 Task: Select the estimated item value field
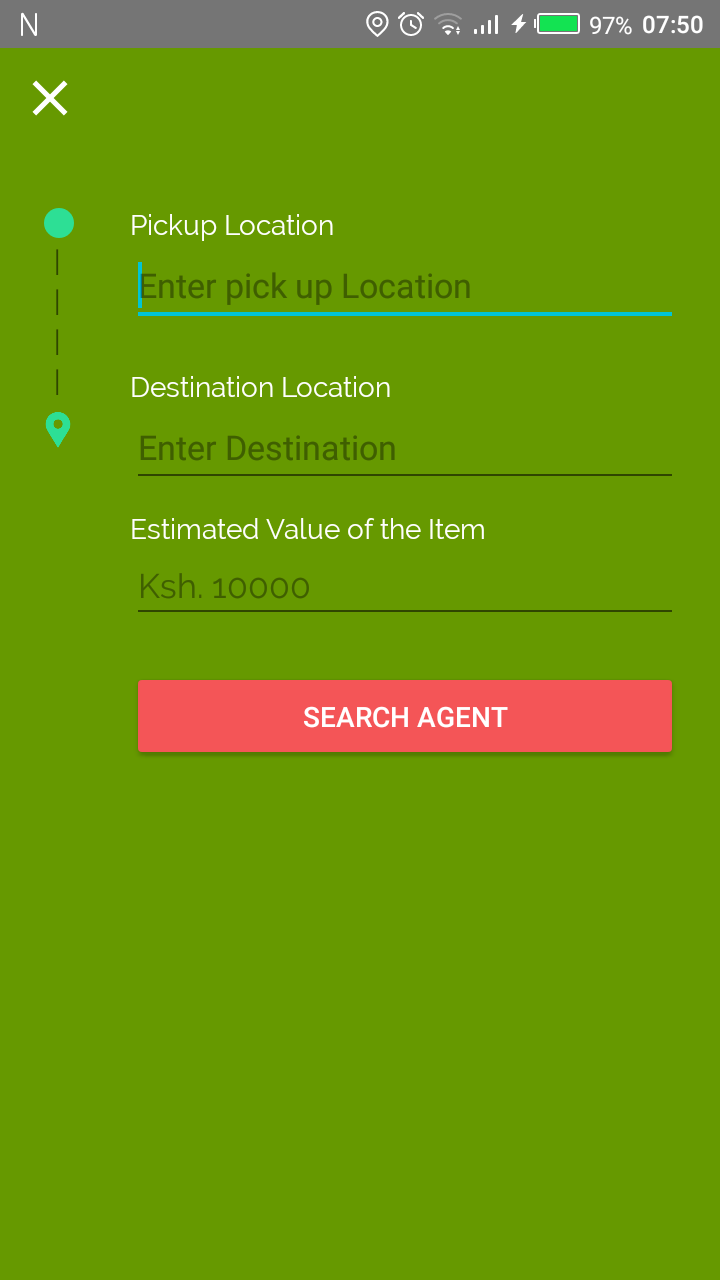pyautogui.click(x=404, y=586)
